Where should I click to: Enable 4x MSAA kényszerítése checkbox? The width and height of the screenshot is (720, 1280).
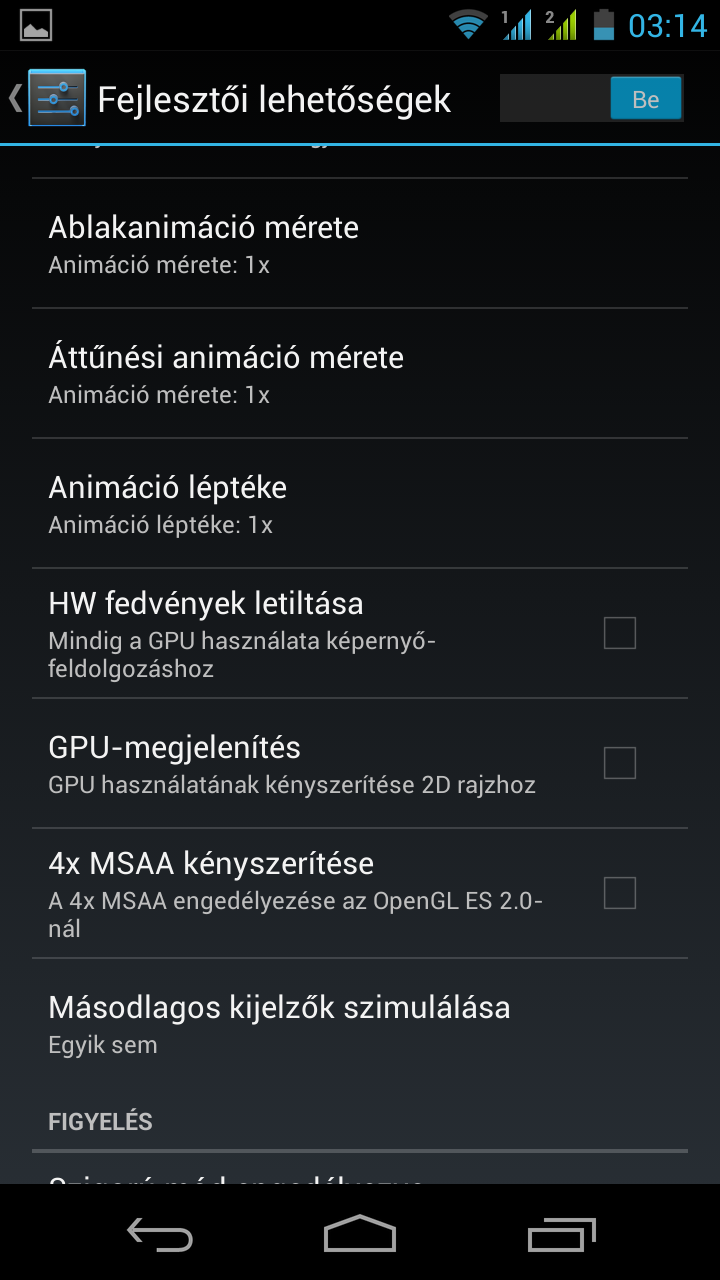click(620, 893)
